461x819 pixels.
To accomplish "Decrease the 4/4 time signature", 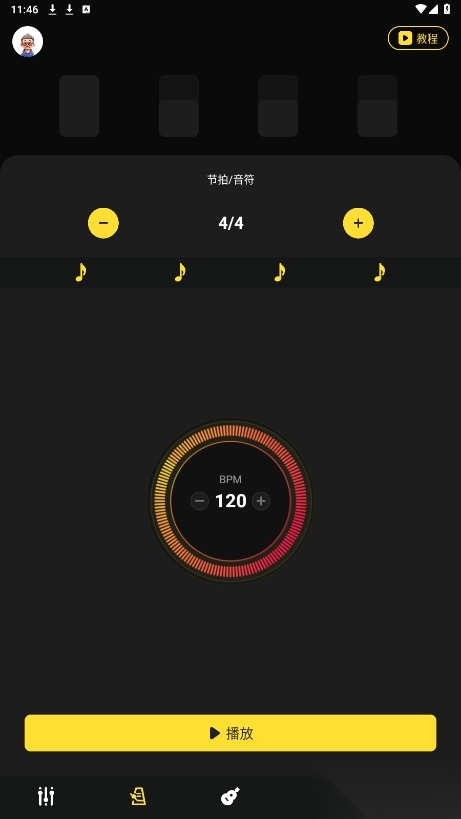I will click(103, 223).
